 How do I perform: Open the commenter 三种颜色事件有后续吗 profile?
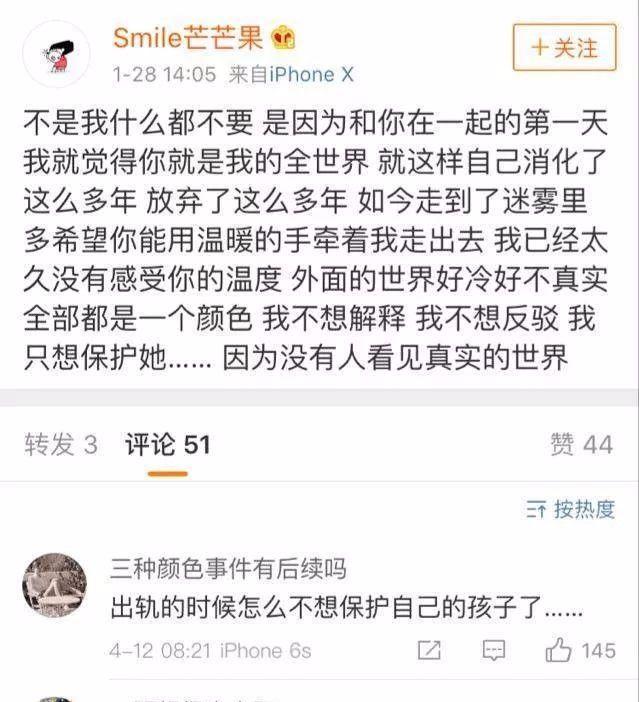228,570
